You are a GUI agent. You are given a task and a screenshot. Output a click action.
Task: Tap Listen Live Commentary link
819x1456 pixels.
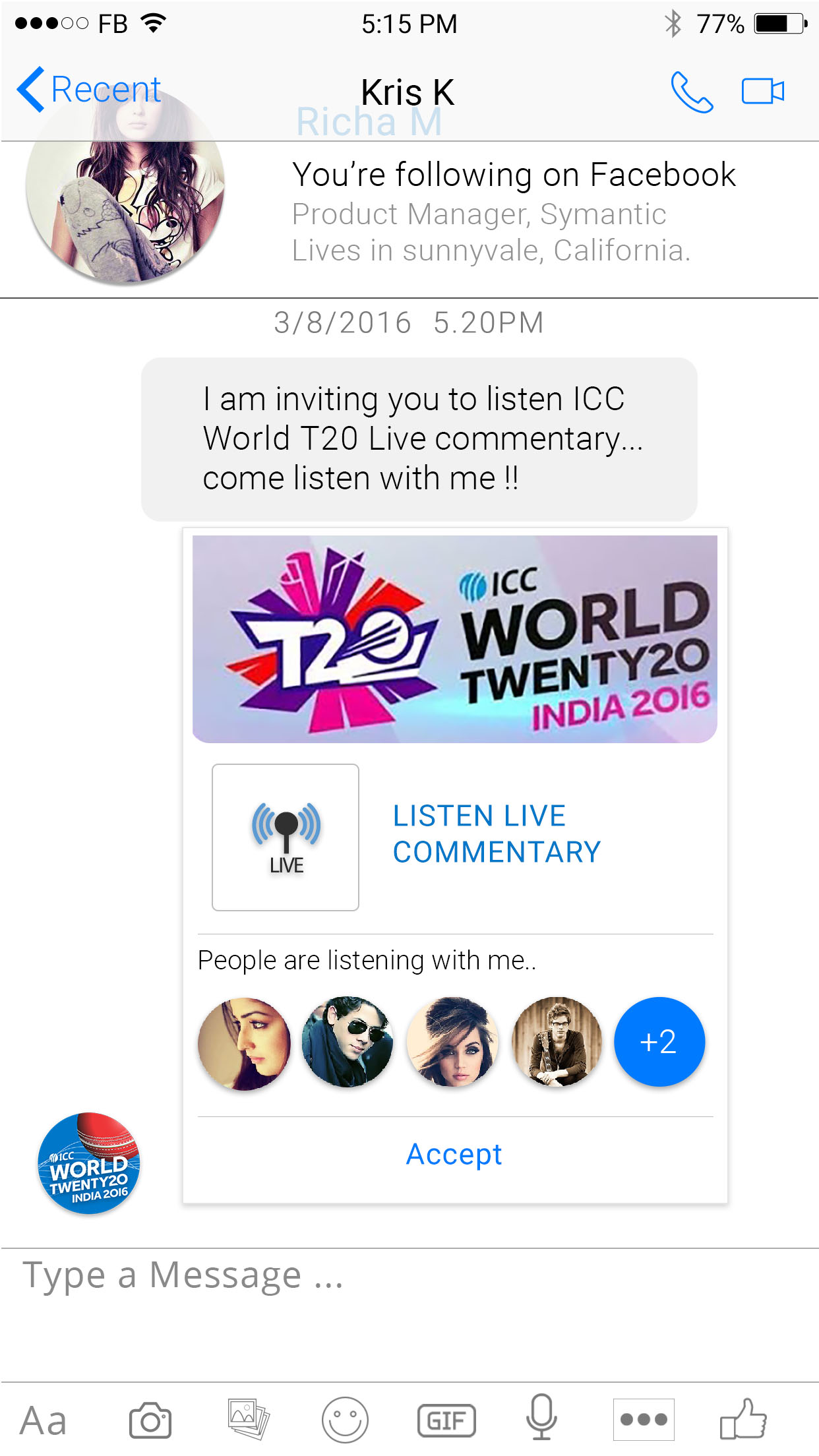(x=496, y=834)
